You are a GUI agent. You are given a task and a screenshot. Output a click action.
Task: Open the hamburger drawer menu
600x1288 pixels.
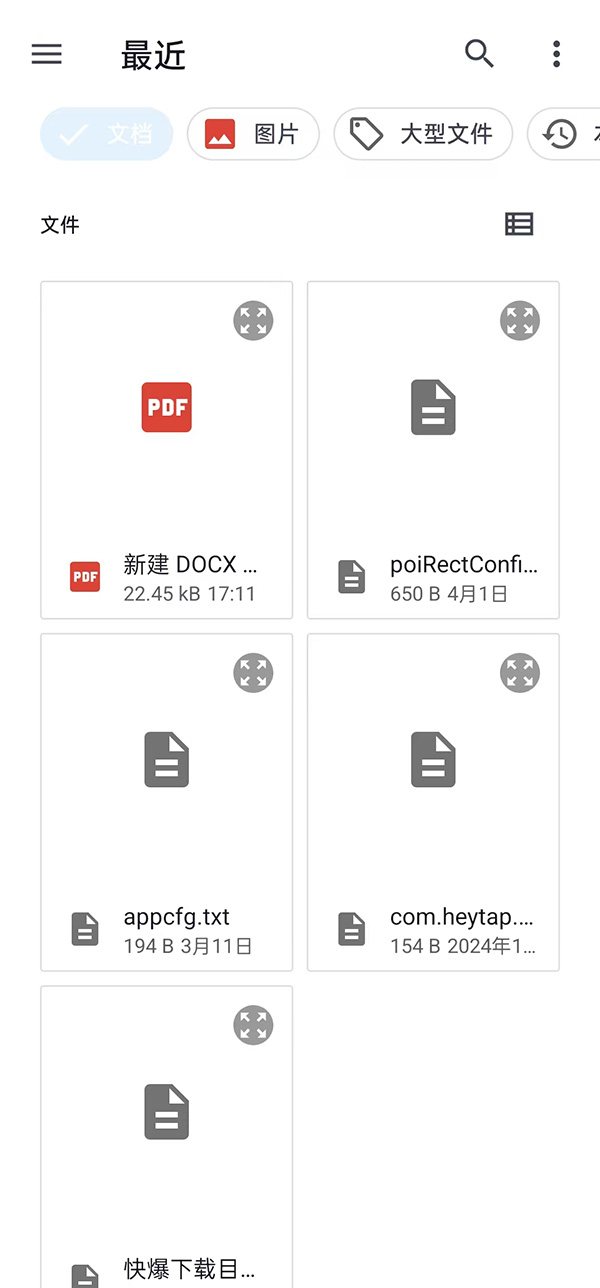(x=47, y=54)
